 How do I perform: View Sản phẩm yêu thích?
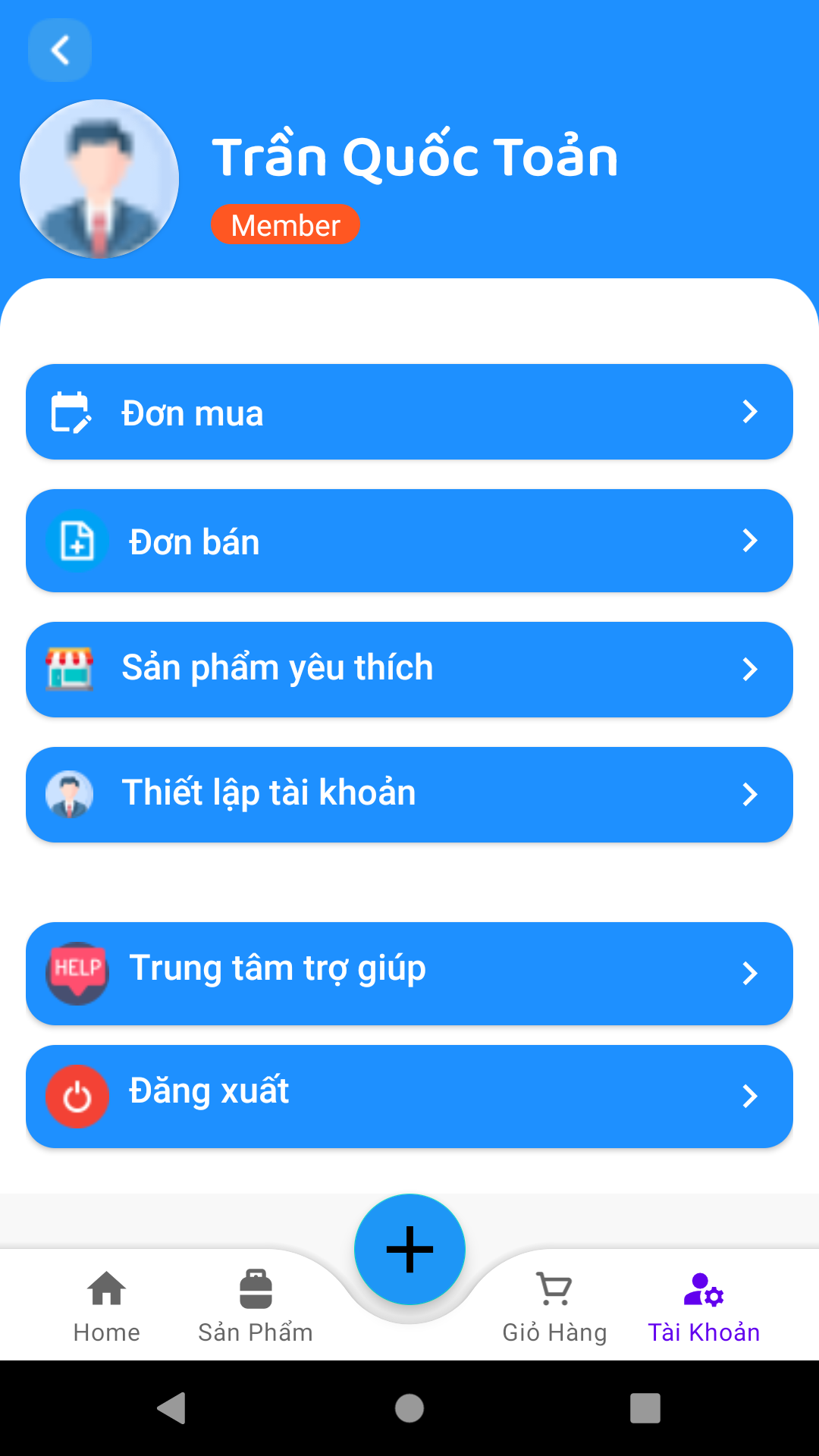(409, 670)
